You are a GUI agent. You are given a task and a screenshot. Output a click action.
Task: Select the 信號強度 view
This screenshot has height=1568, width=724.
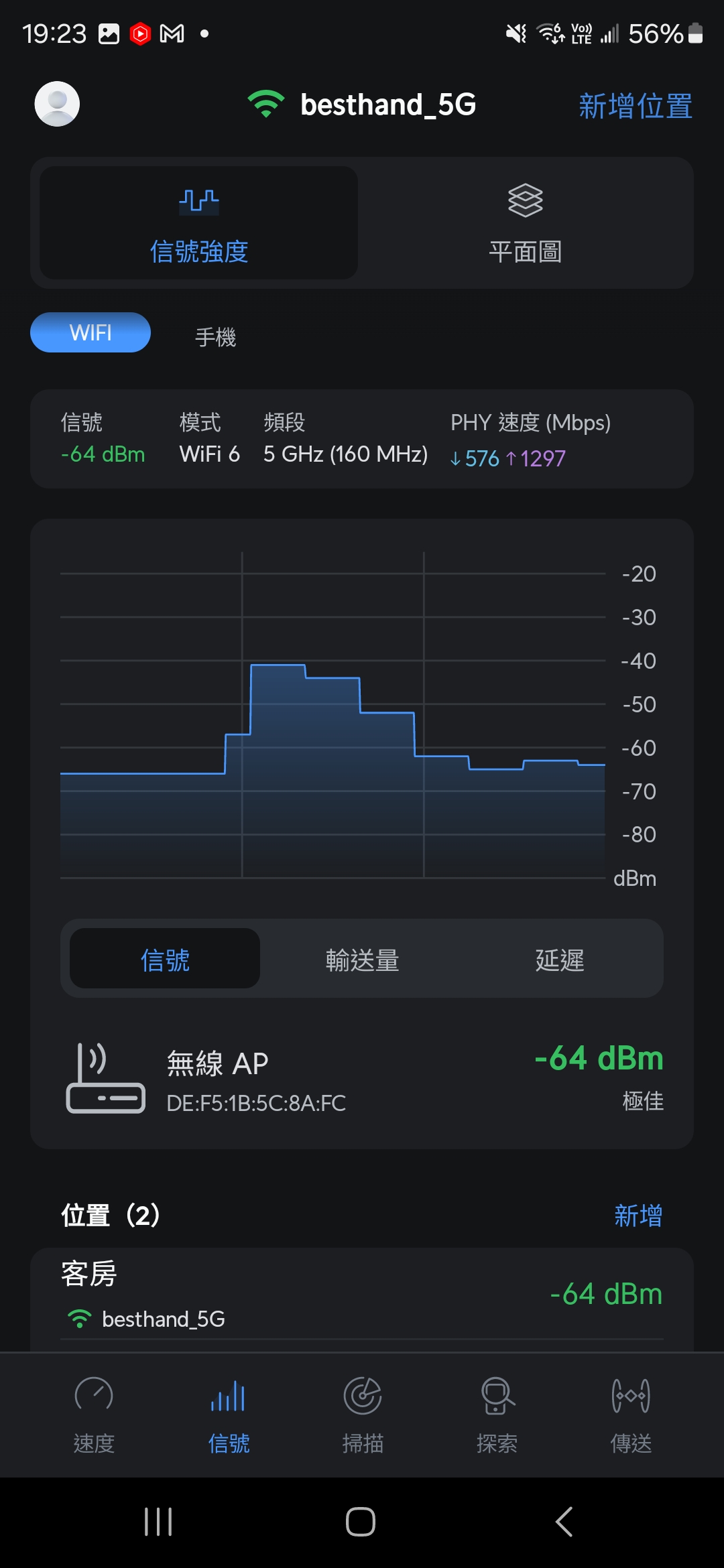tap(198, 224)
